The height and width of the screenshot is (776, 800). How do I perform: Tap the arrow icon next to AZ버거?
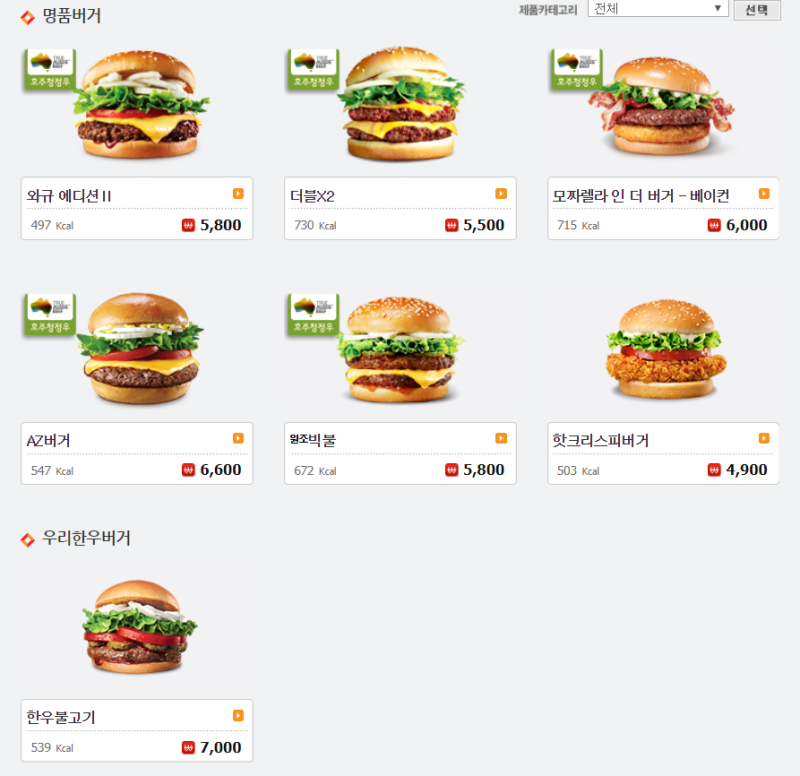[x=238, y=438]
